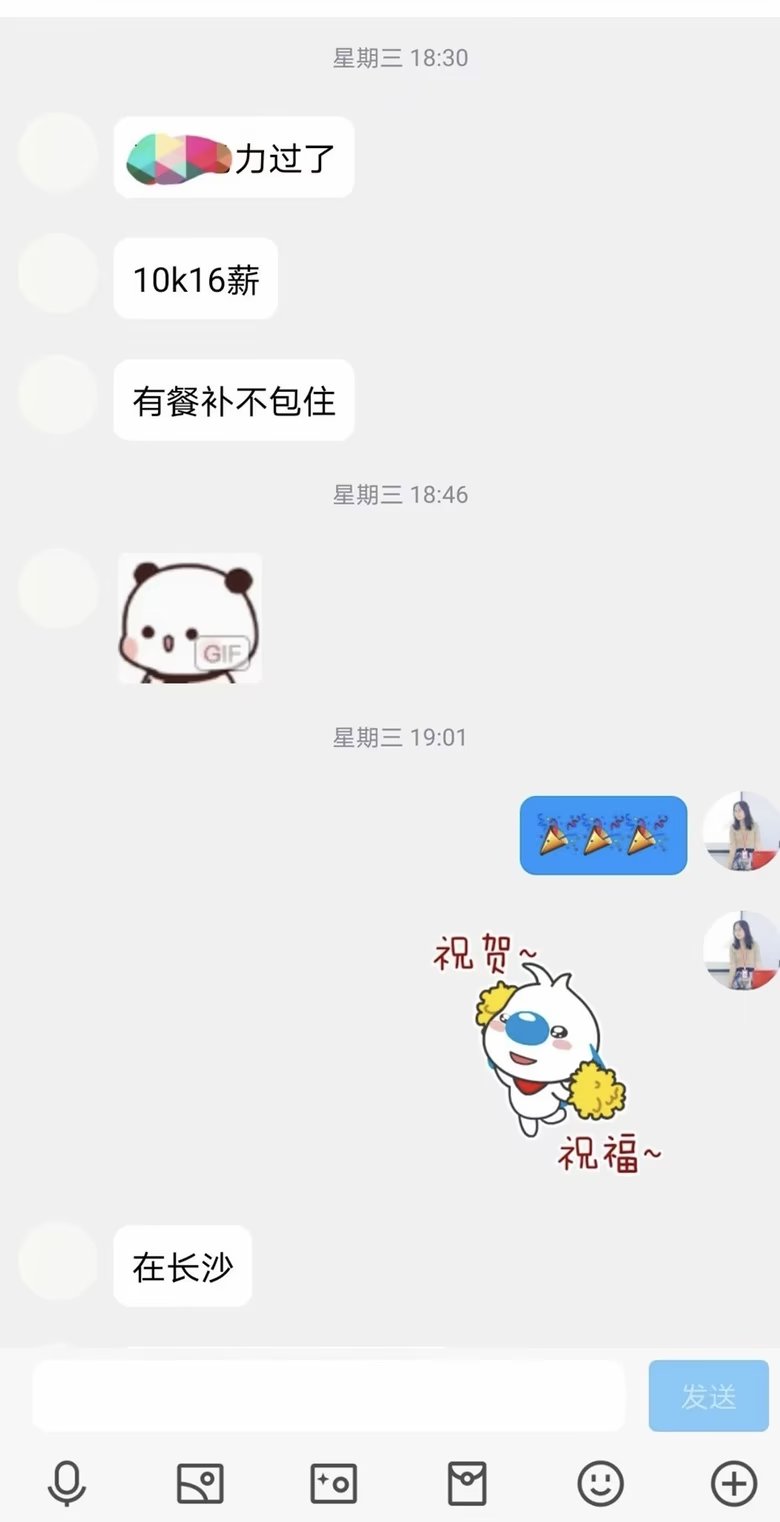Open the camera icon in toolbar

tap(333, 1483)
